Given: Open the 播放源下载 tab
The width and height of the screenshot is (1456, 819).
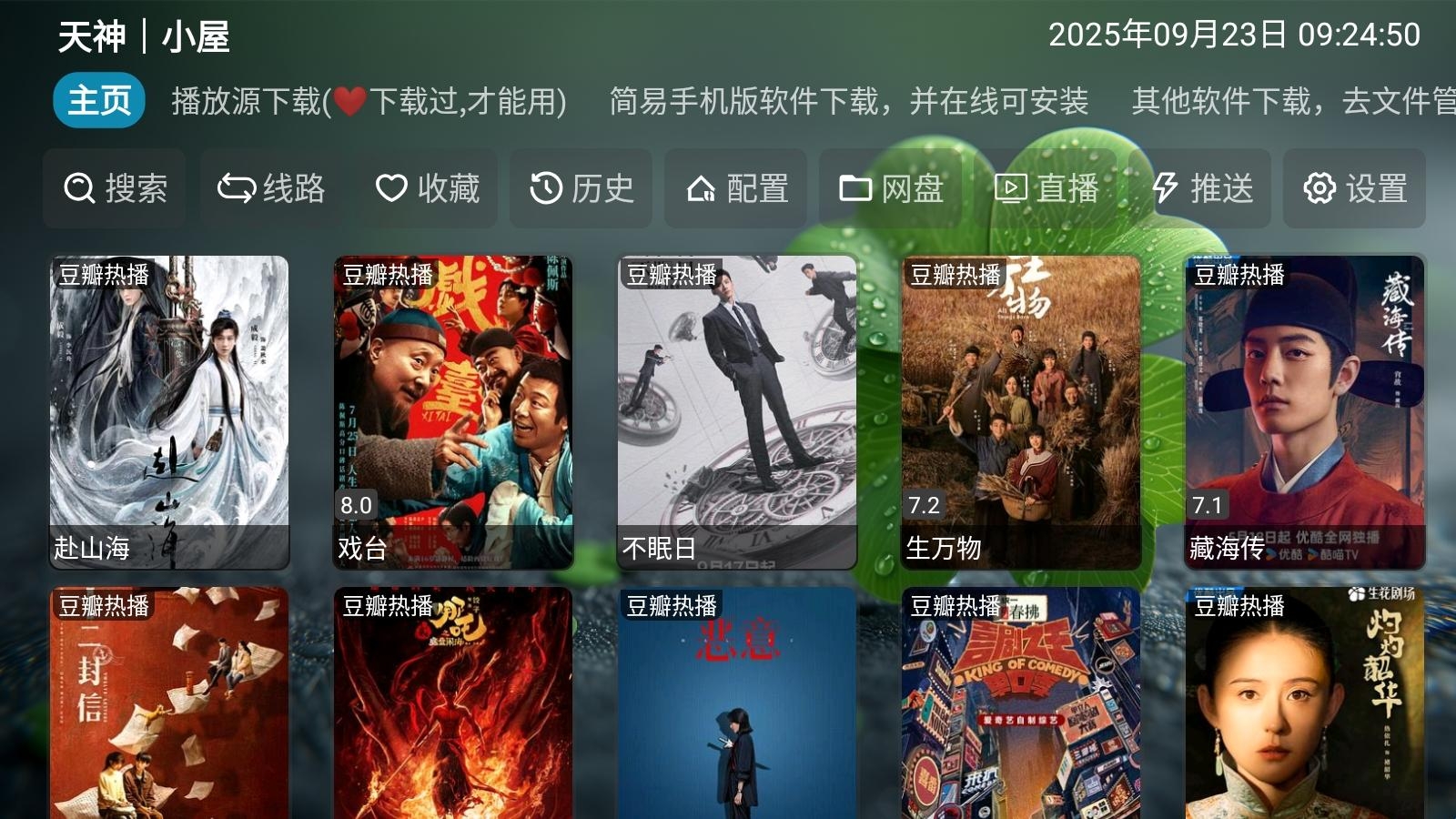Looking at the screenshot, I should pos(369,101).
